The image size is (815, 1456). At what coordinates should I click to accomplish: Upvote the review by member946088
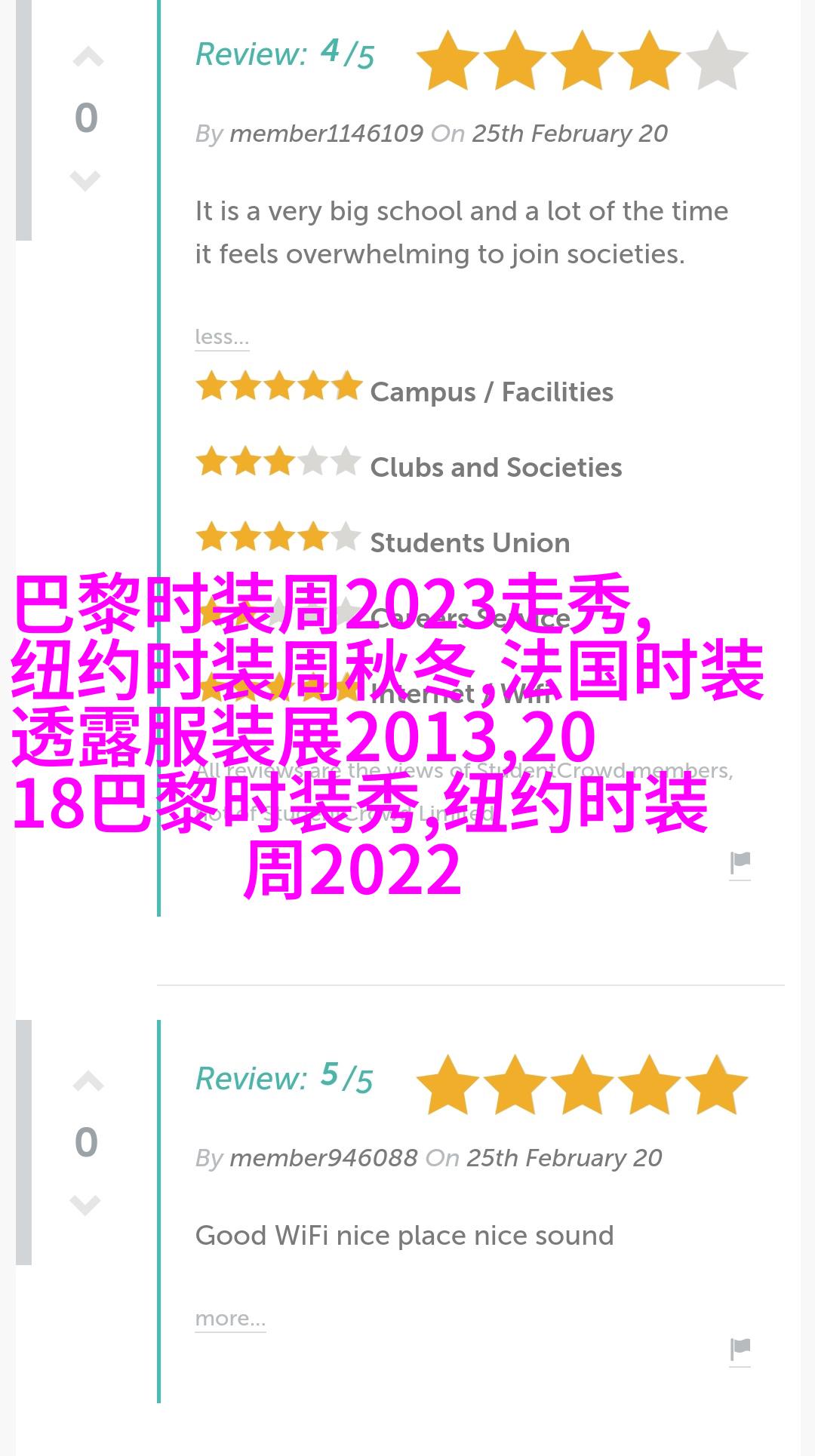88,1082
